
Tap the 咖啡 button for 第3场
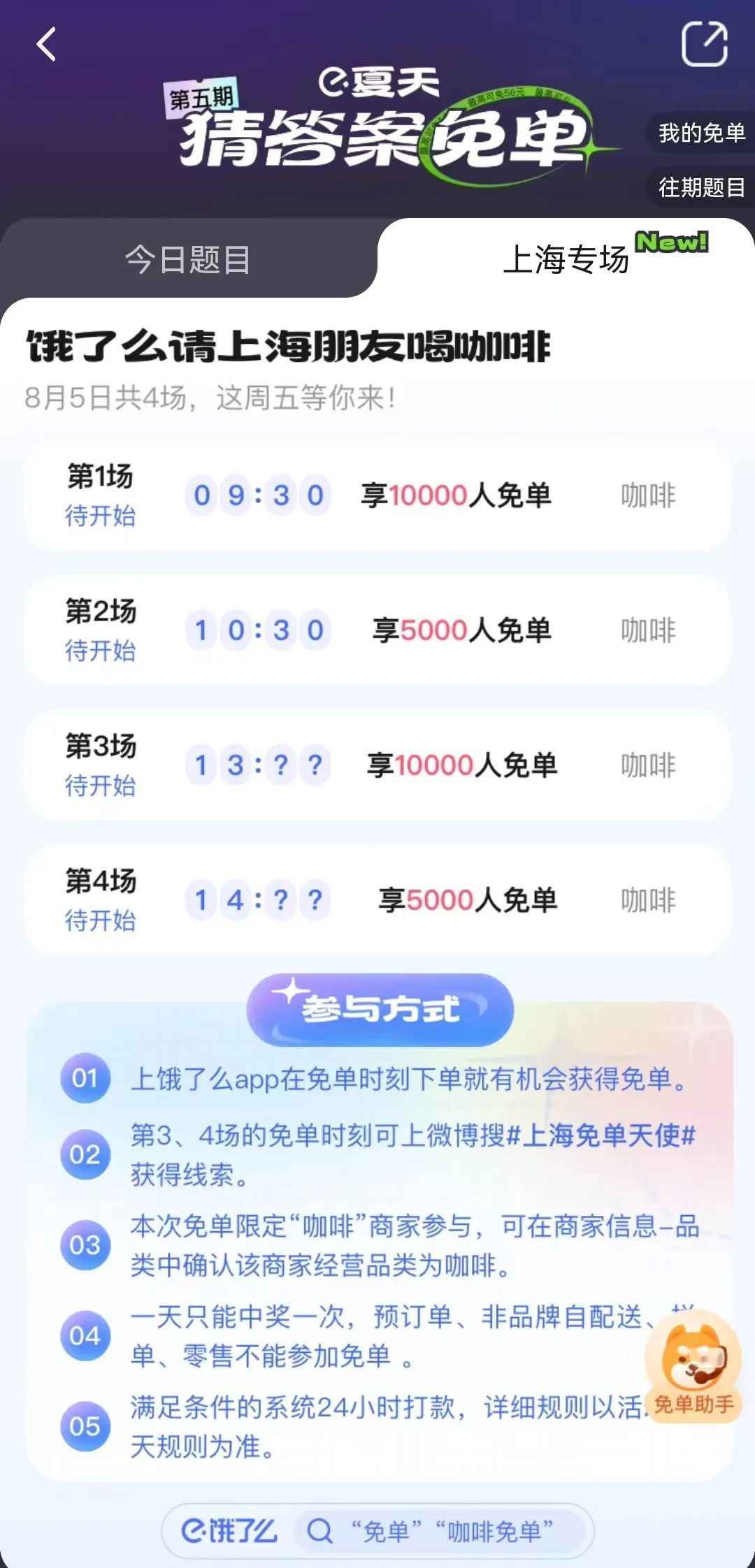(x=648, y=766)
